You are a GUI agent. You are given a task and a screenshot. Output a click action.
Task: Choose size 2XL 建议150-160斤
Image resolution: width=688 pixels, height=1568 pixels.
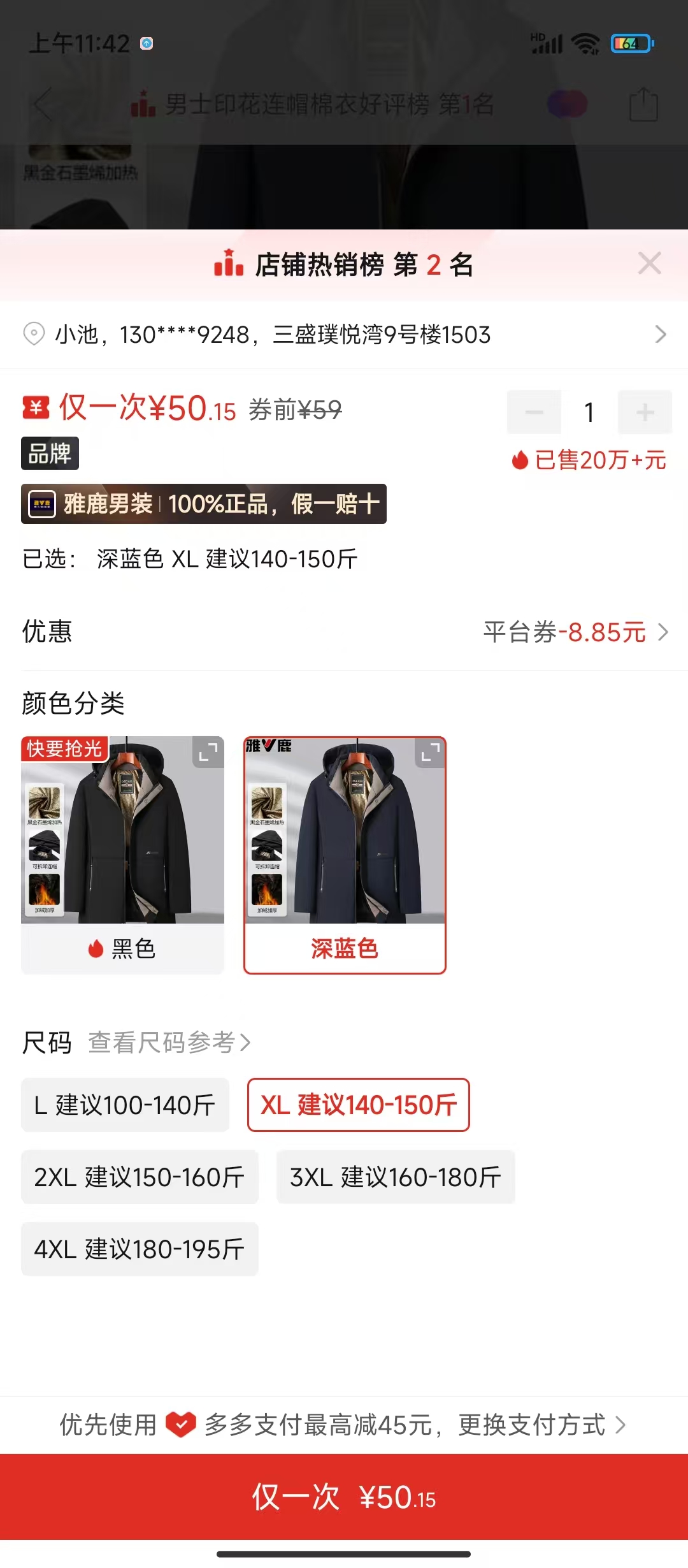coord(140,1177)
